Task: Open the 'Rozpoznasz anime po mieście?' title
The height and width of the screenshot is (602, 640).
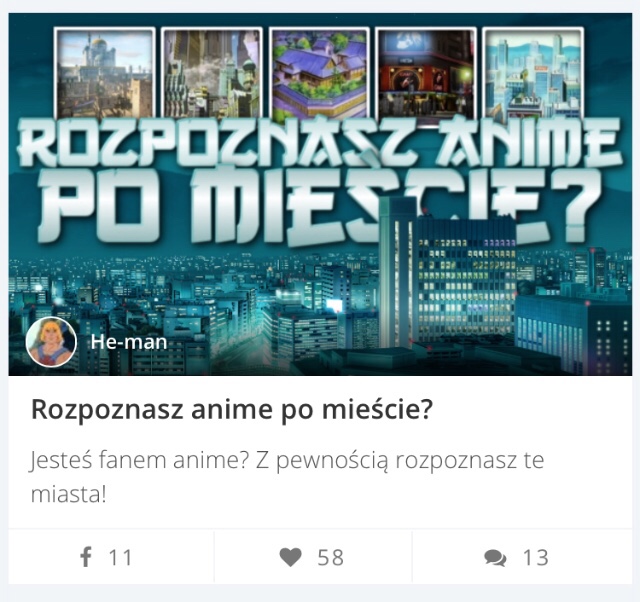Action: coord(231,410)
